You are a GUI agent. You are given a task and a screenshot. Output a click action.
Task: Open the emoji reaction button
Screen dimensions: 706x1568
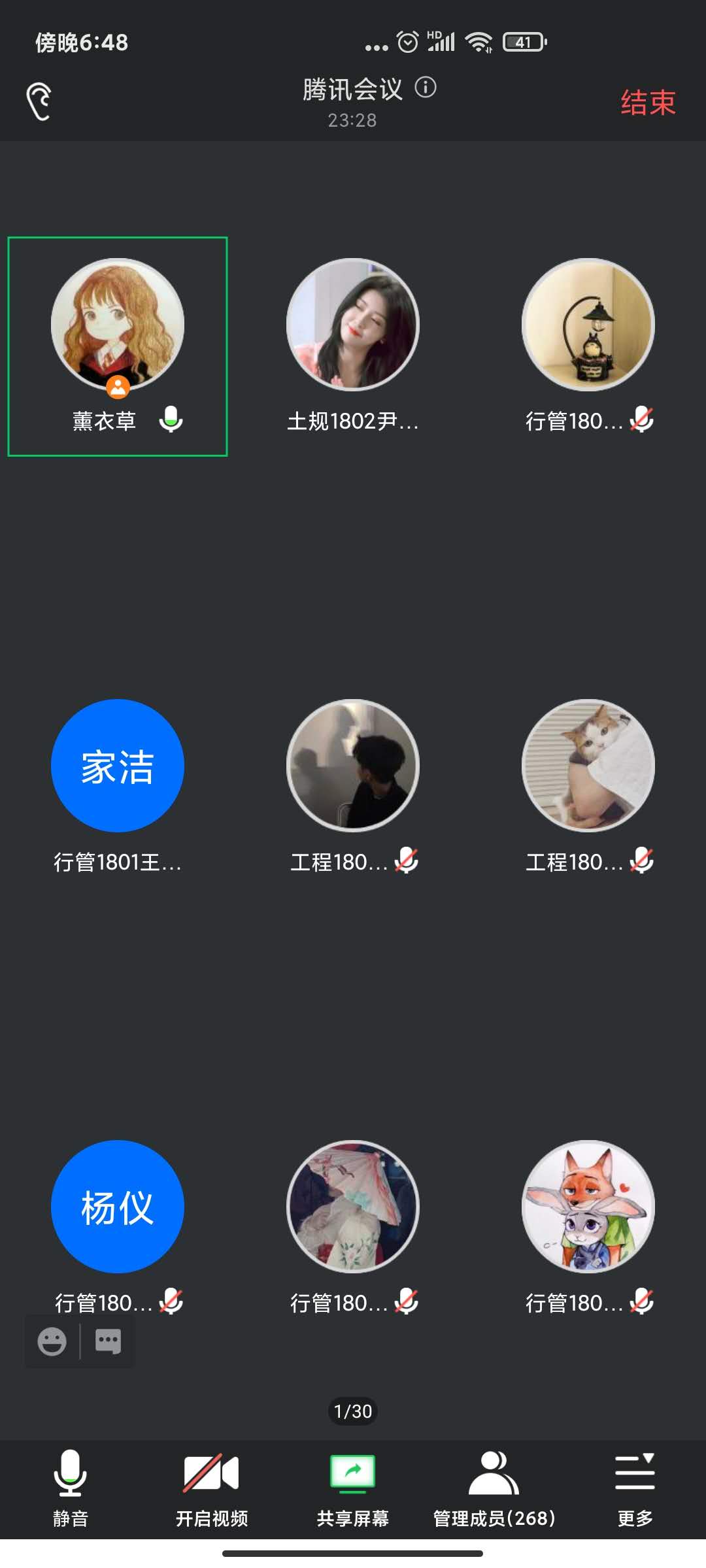point(52,1341)
